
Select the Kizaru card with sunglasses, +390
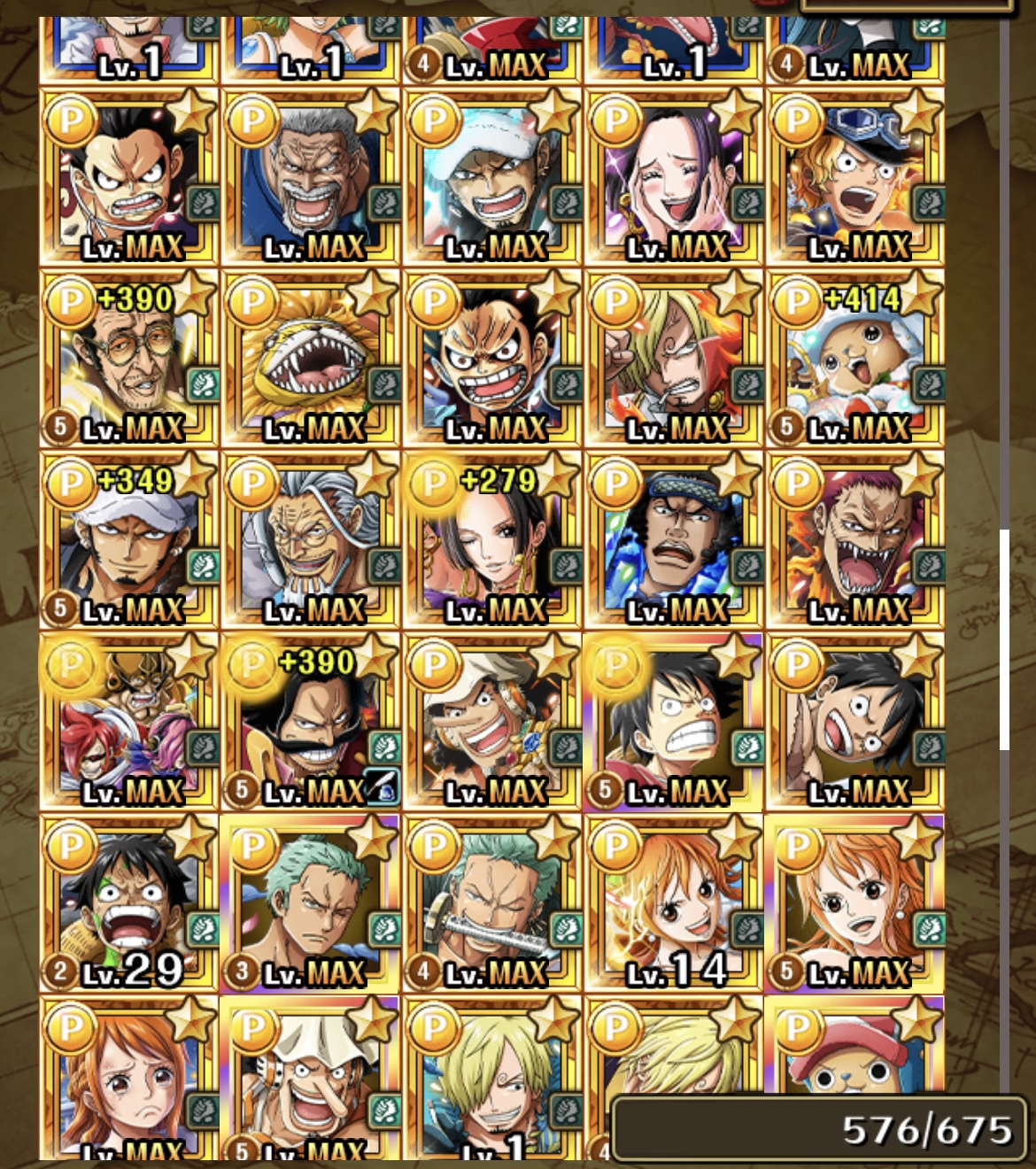point(129,359)
